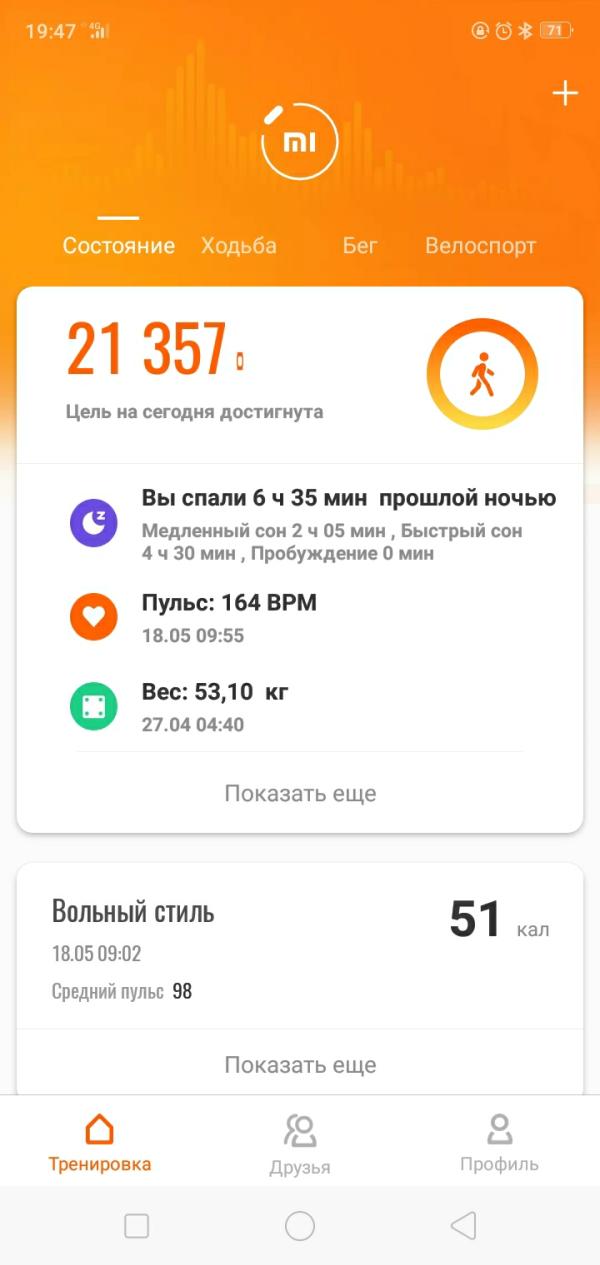Tap the system home button

300,1226
